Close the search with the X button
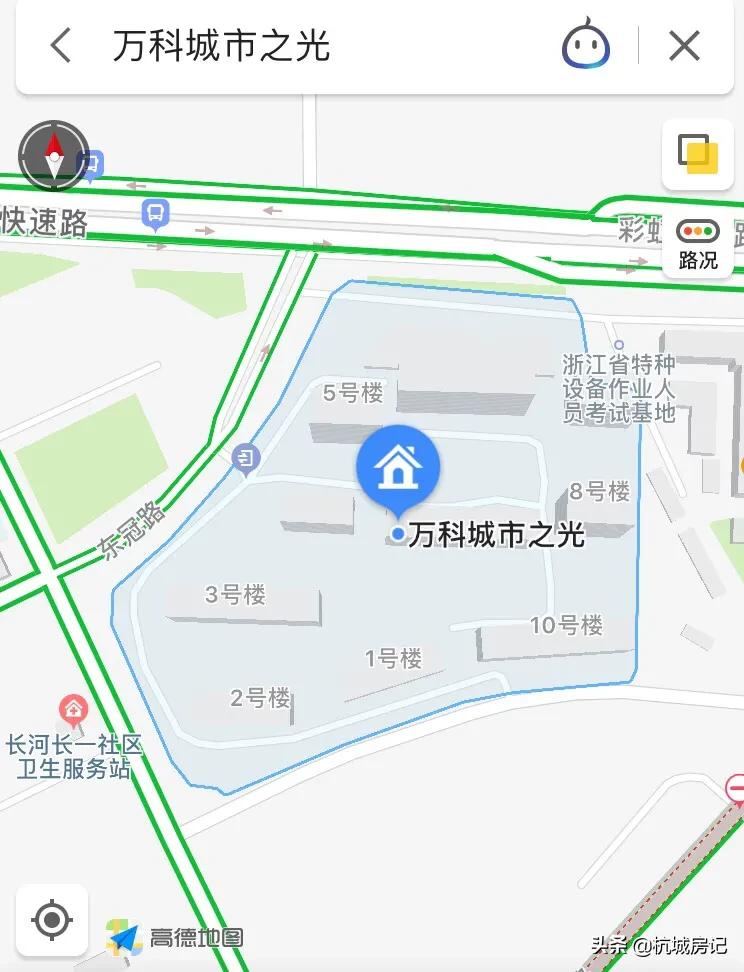The image size is (744, 972). pos(684,45)
